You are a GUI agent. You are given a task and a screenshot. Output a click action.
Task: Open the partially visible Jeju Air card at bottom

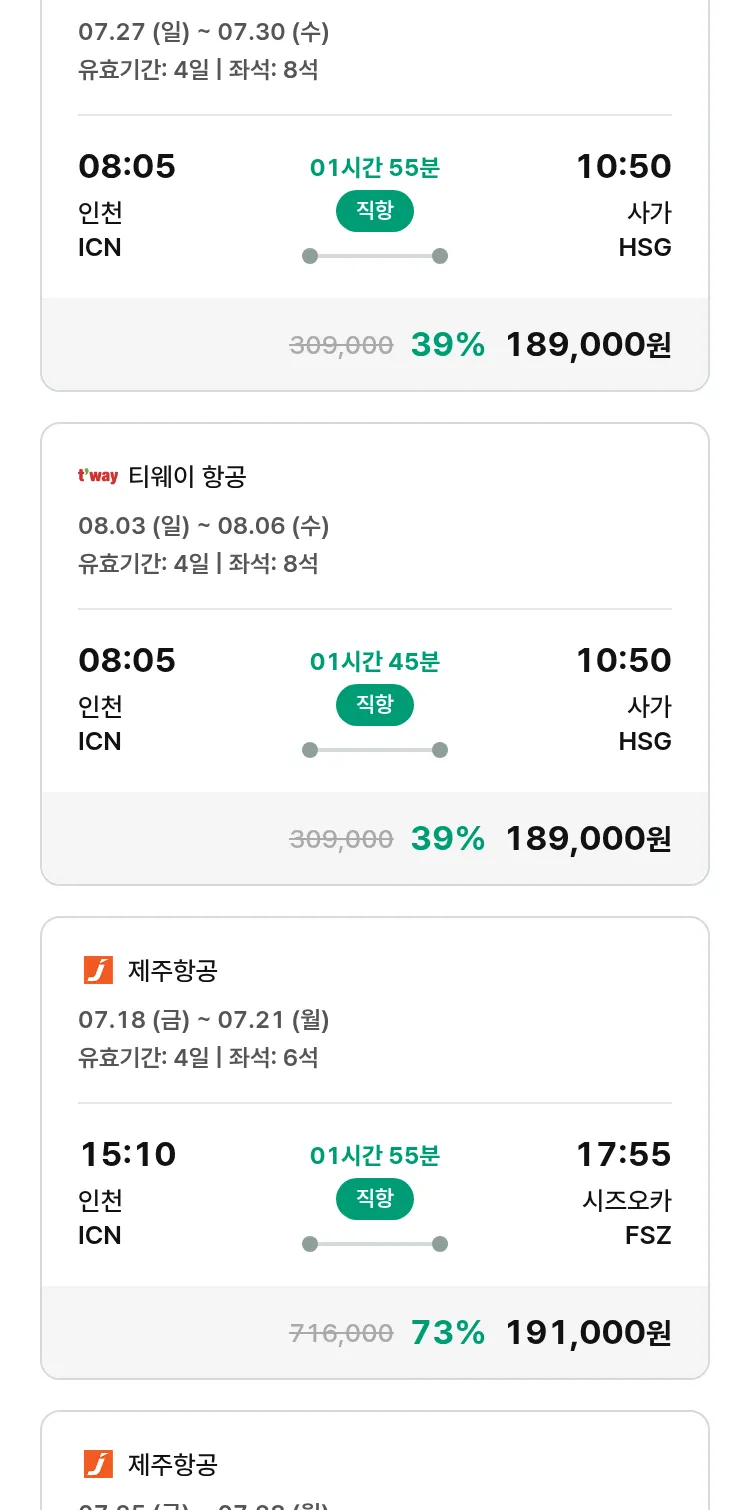(x=375, y=1461)
